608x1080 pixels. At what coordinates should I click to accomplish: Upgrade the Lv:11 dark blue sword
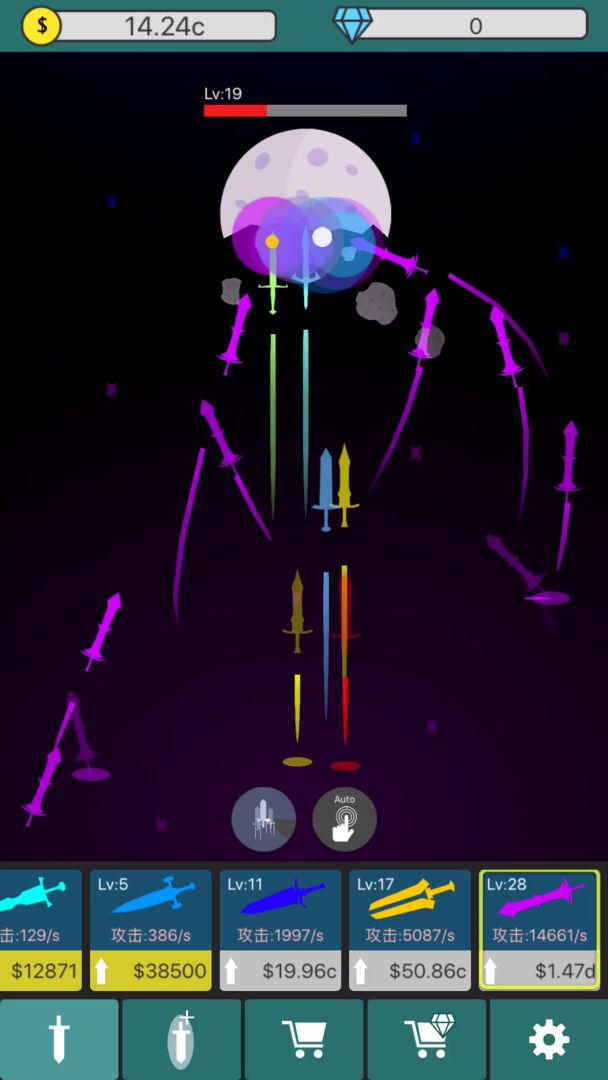[280, 970]
